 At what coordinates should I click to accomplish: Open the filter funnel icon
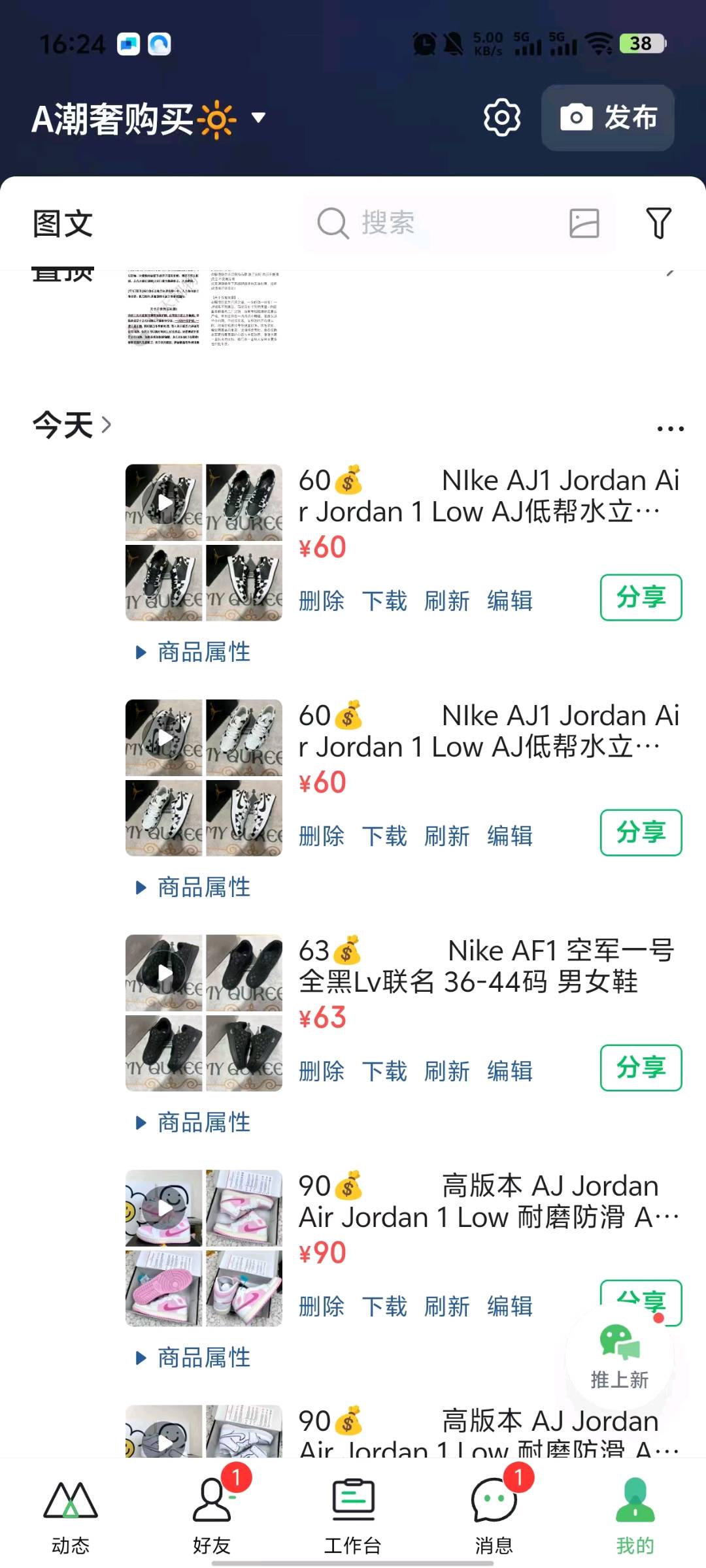659,222
